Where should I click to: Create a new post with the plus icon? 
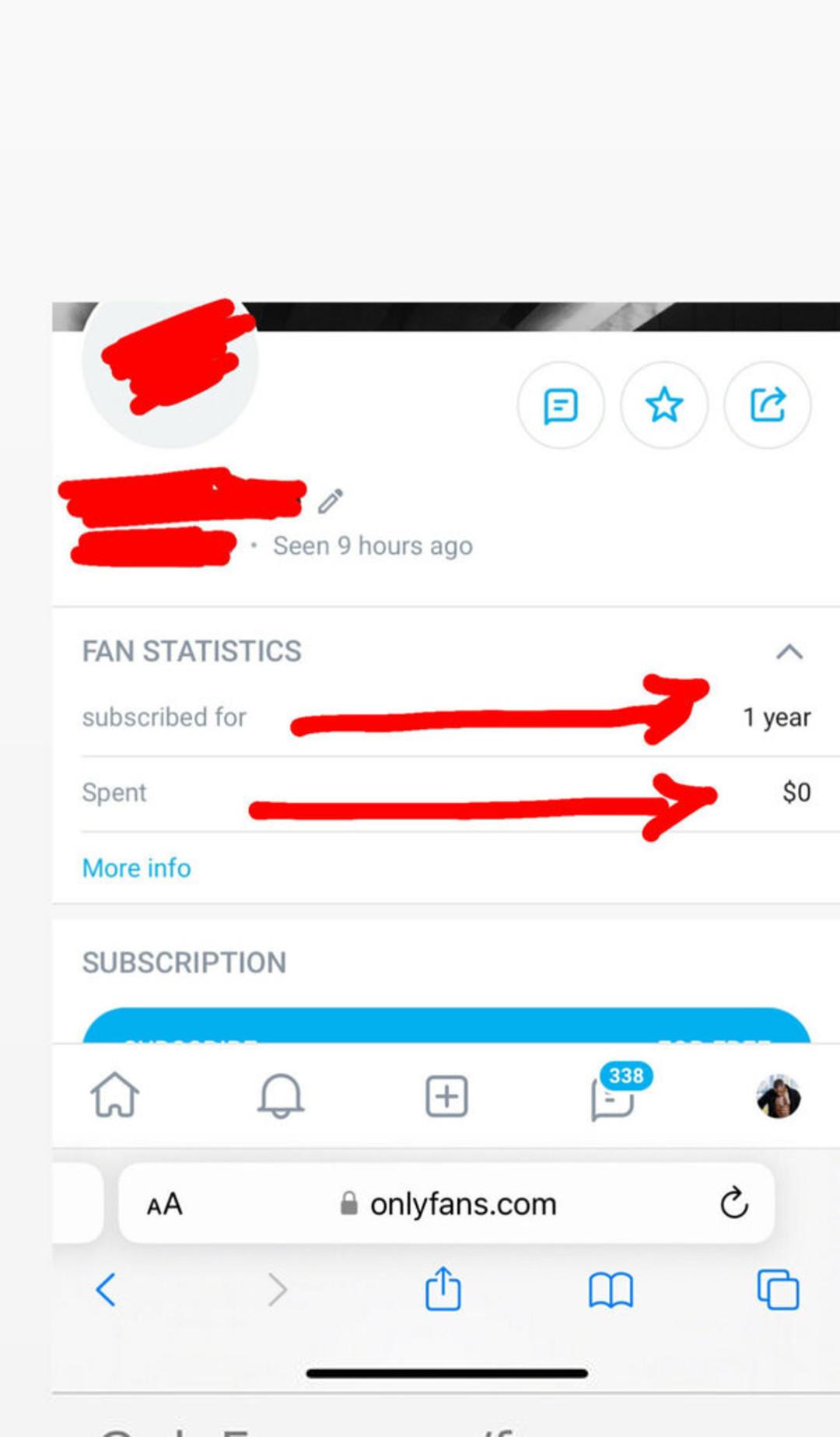pos(446,1096)
